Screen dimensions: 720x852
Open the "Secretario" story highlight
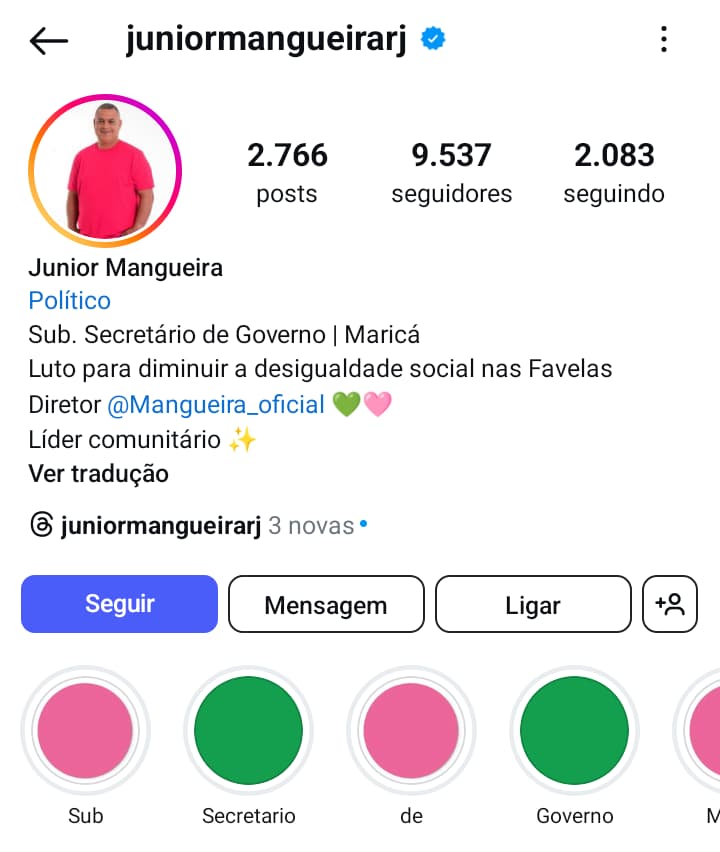pyautogui.click(x=248, y=731)
